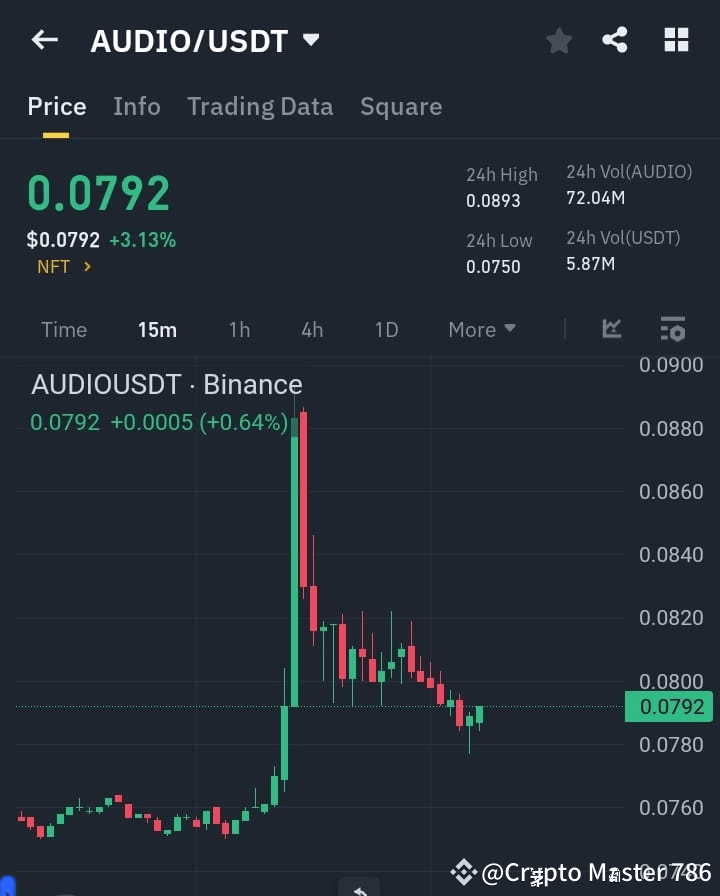720x896 pixels.
Task: Open the Trading Data tab
Action: click(x=260, y=106)
